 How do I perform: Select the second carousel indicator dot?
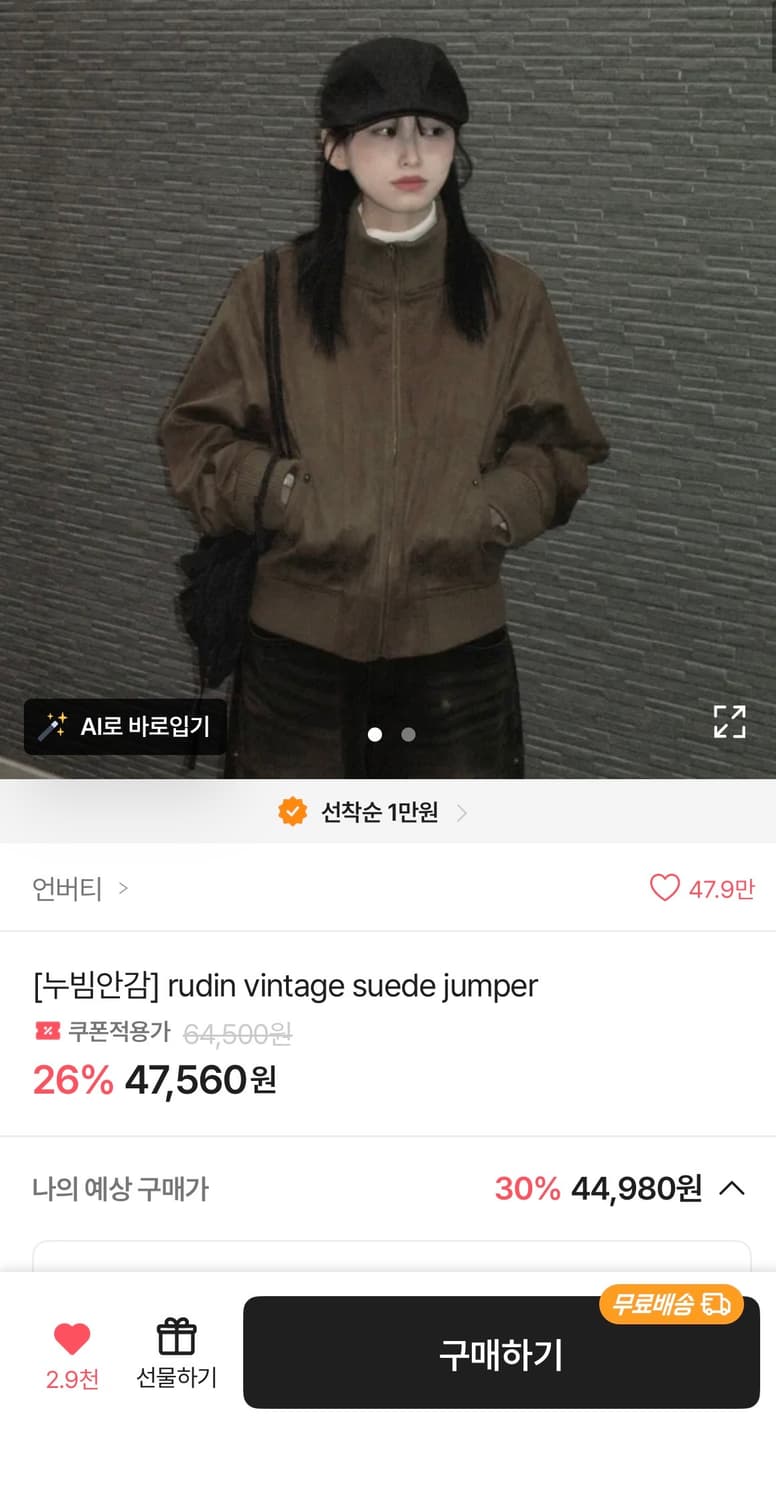coord(407,735)
